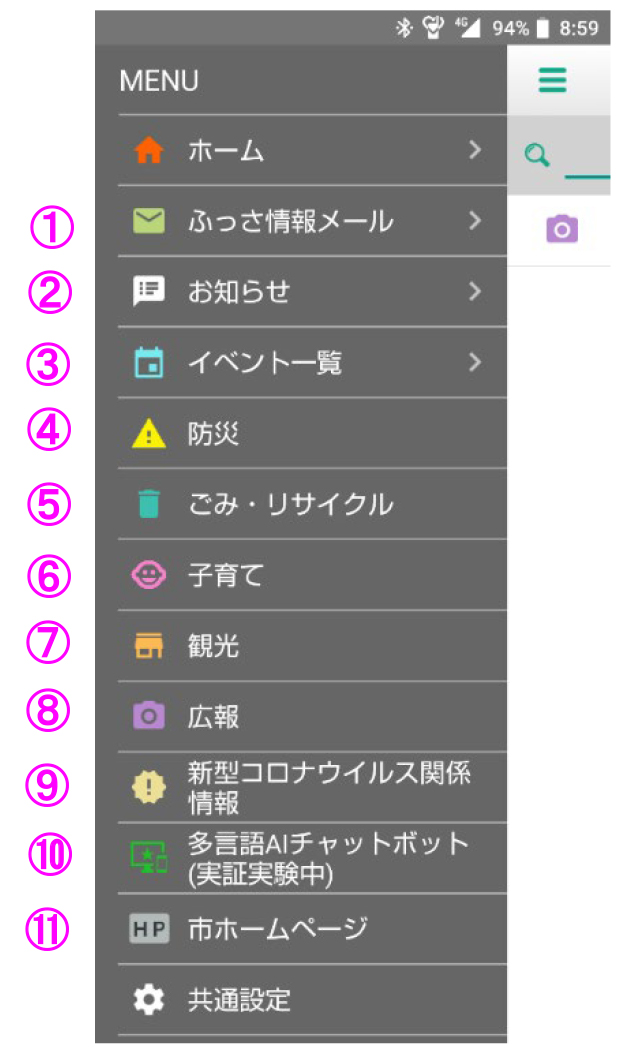Tap the purple camera icon behind drawer
Viewport: 633px width, 1063px height.
tap(561, 230)
